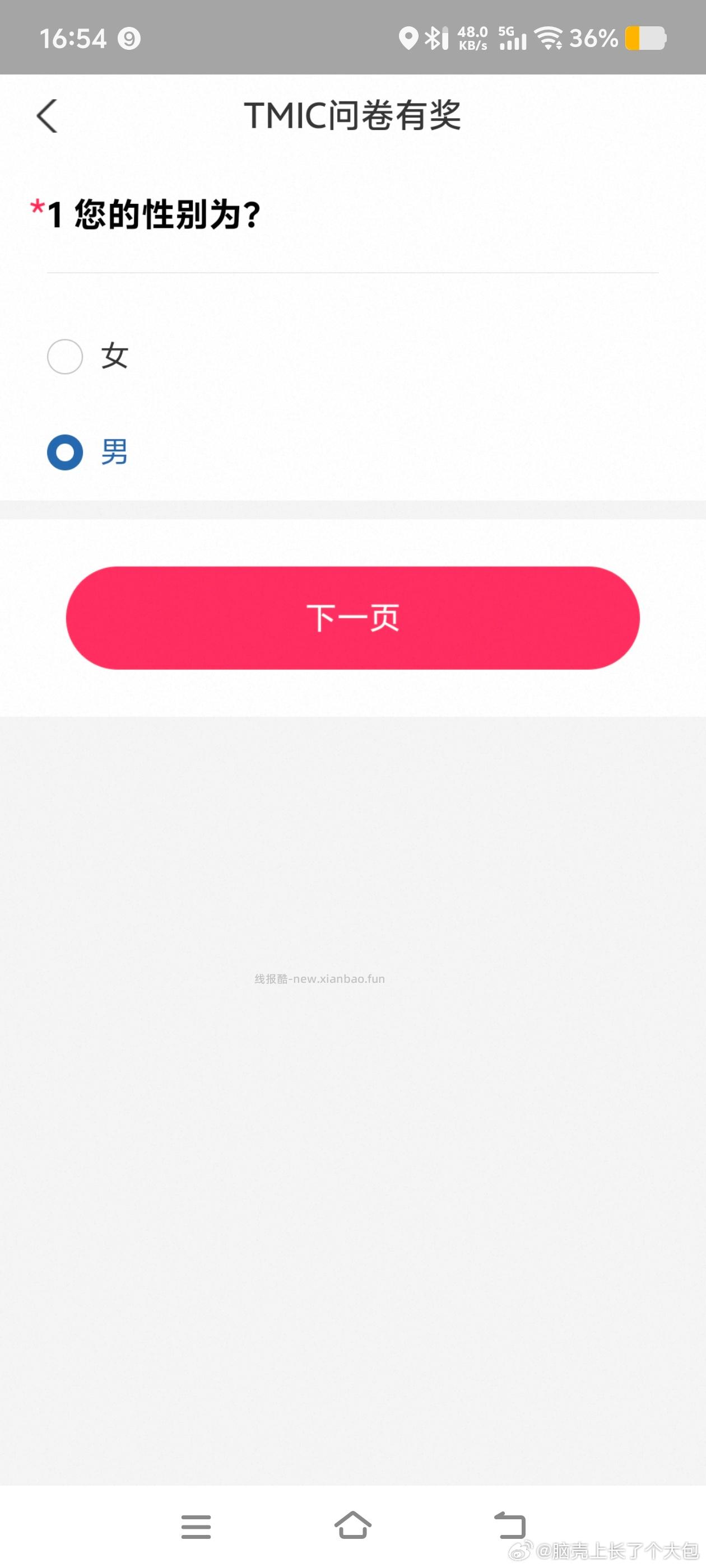Viewport: 706px width, 1568px height.
Task: Tap the back arrow to exit survey
Action: pyautogui.click(x=48, y=116)
